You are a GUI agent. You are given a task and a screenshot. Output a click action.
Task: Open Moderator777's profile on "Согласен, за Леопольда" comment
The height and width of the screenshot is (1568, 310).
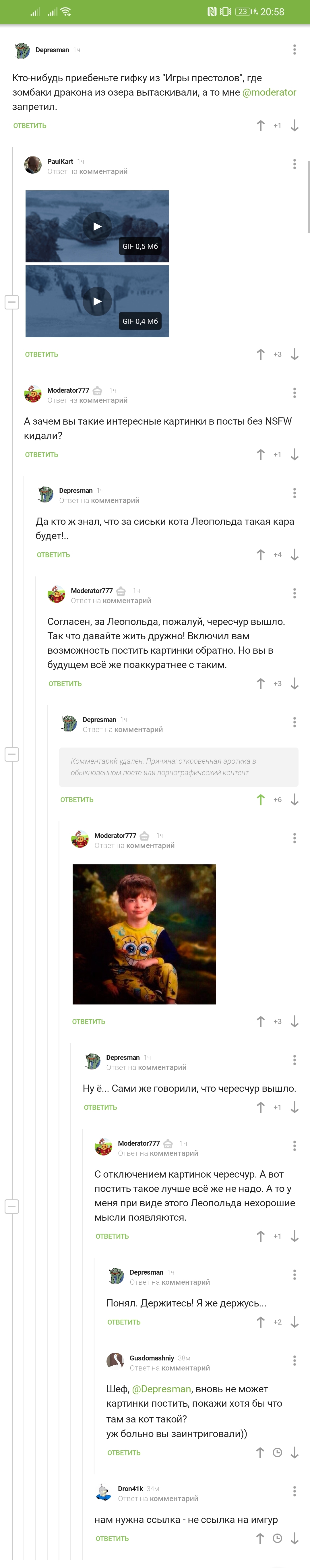coord(91,591)
